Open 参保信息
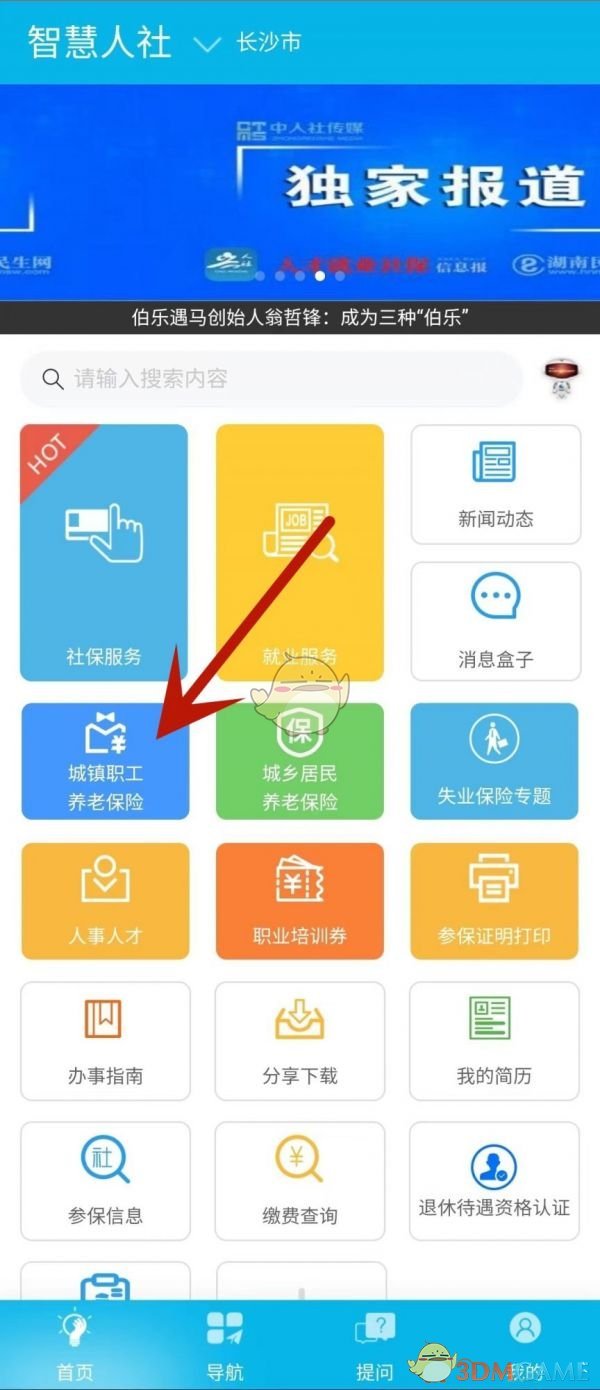 tap(105, 1181)
